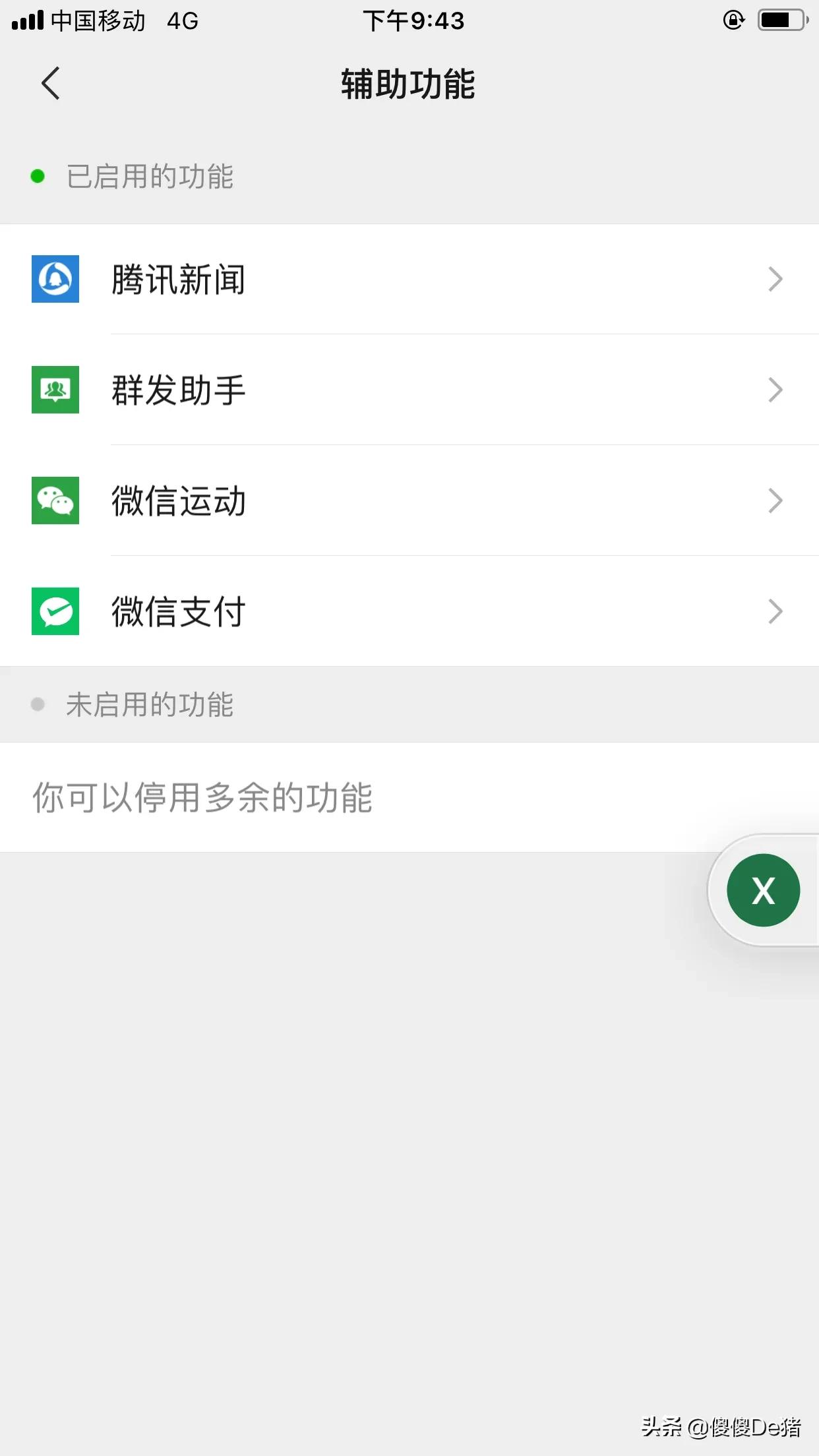The width and height of the screenshot is (819, 1456).
Task: Click the 你可以停用多余的功能 text area
Action: (202, 798)
